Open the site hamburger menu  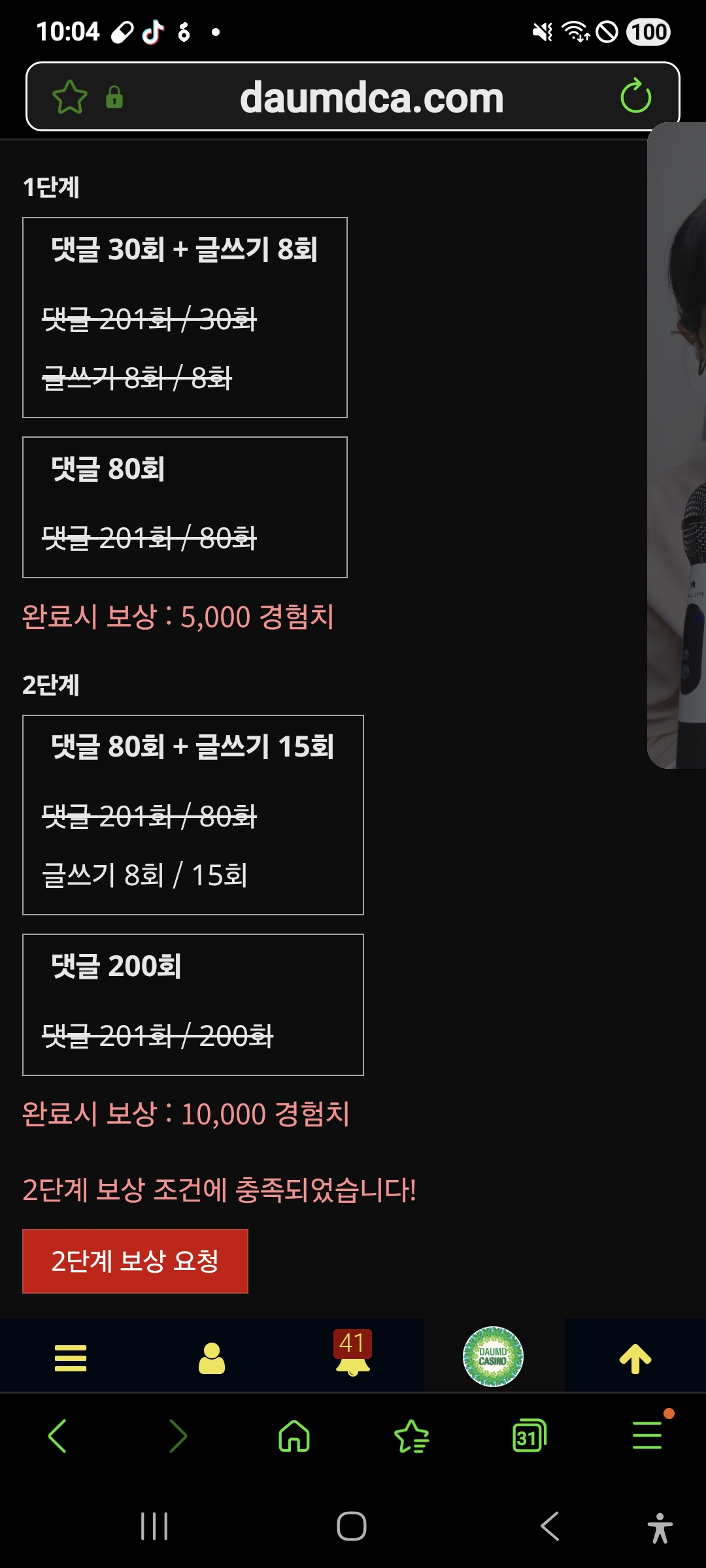[x=71, y=1358]
